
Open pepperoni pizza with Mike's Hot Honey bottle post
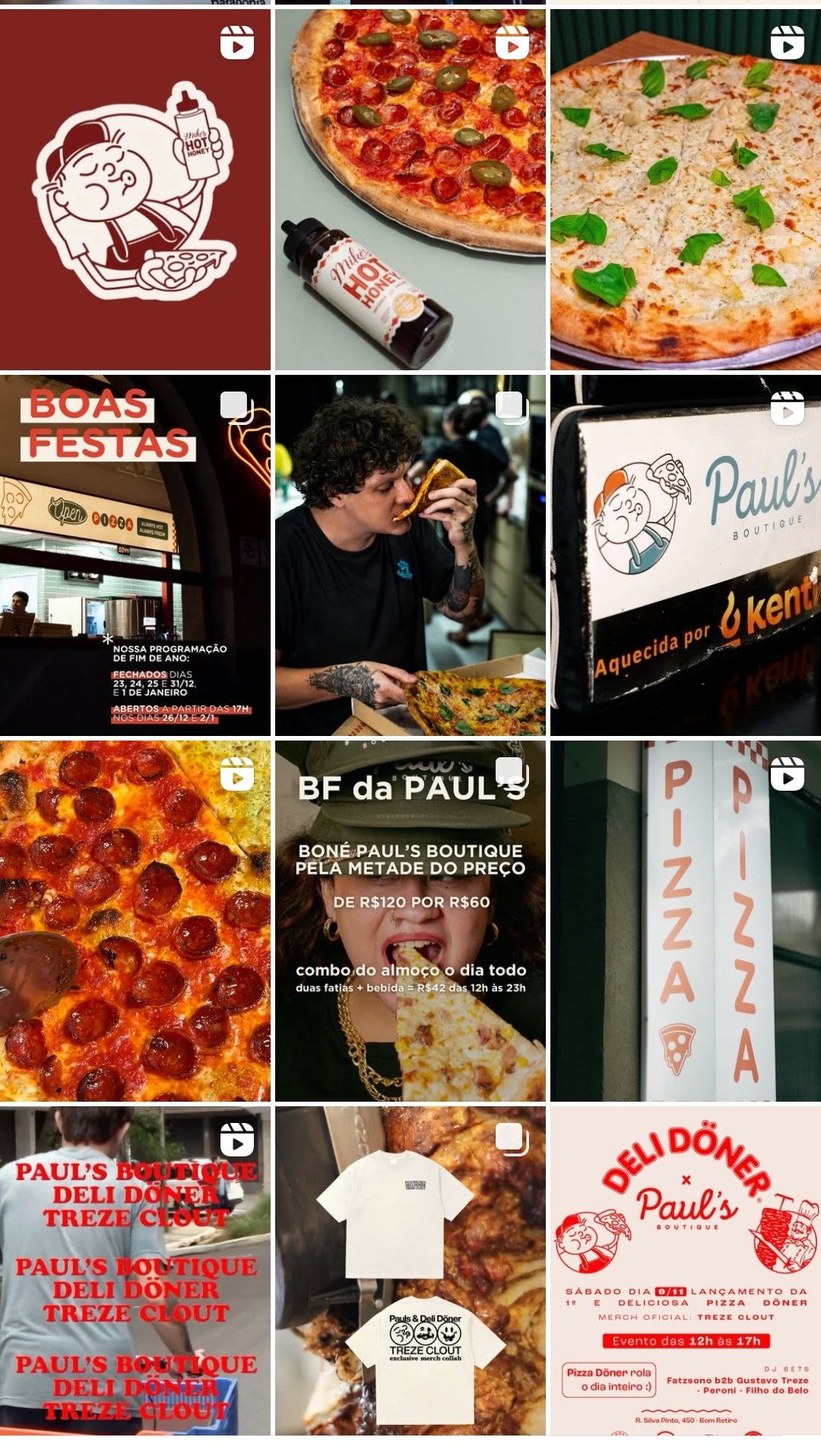tap(410, 190)
